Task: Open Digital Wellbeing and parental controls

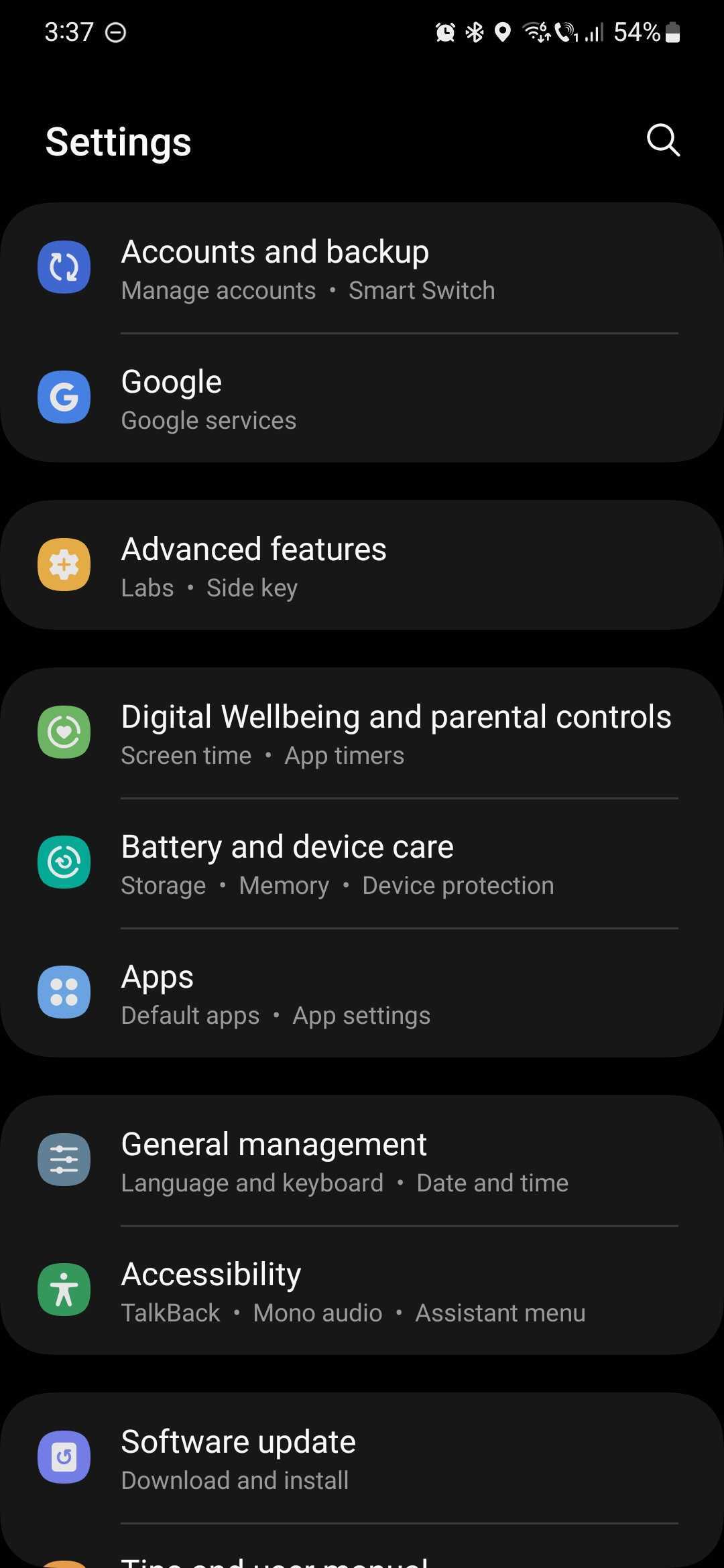Action: tap(362, 734)
